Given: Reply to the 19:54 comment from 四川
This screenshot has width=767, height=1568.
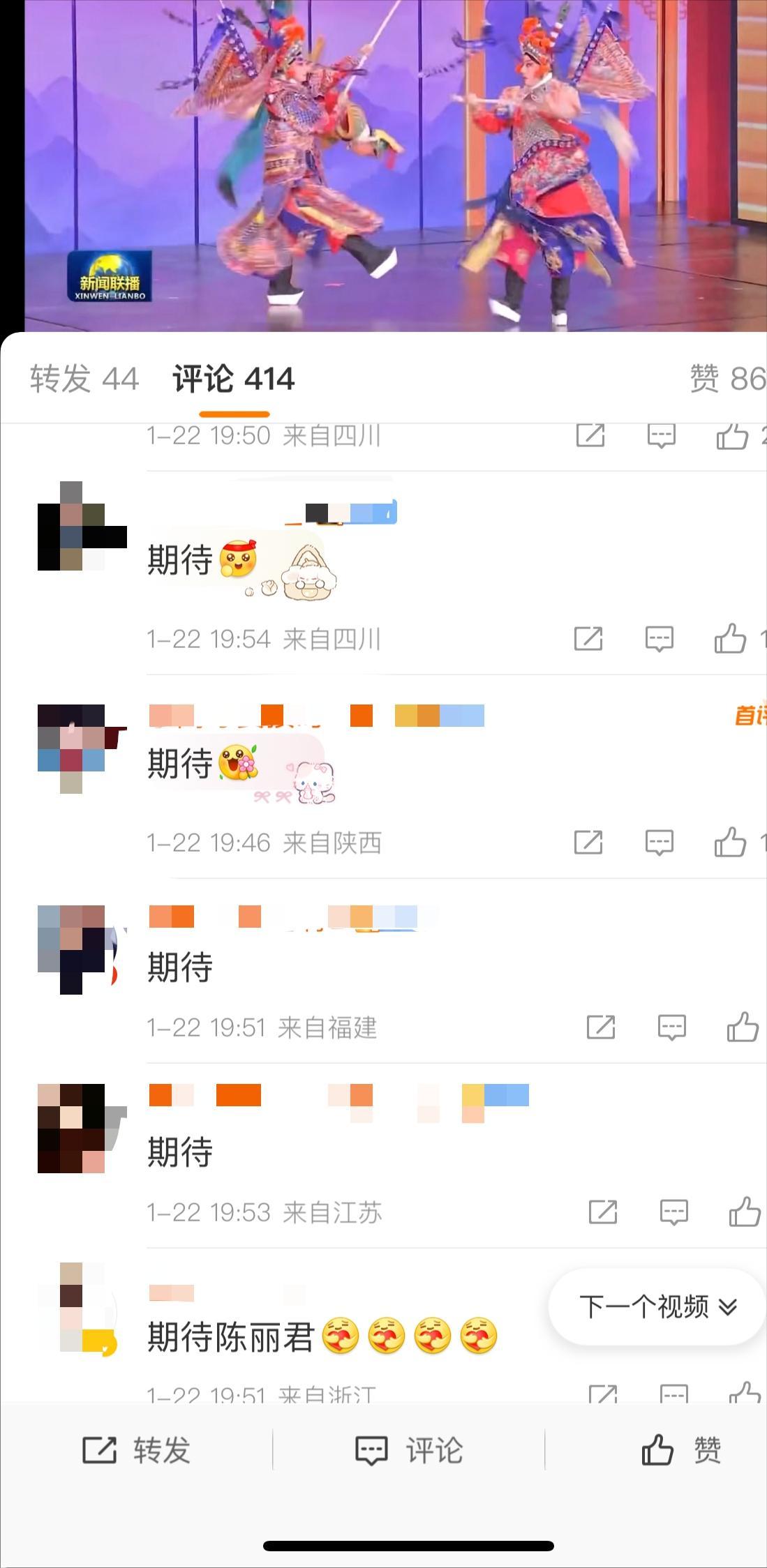Looking at the screenshot, I should [x=659, y=638].
